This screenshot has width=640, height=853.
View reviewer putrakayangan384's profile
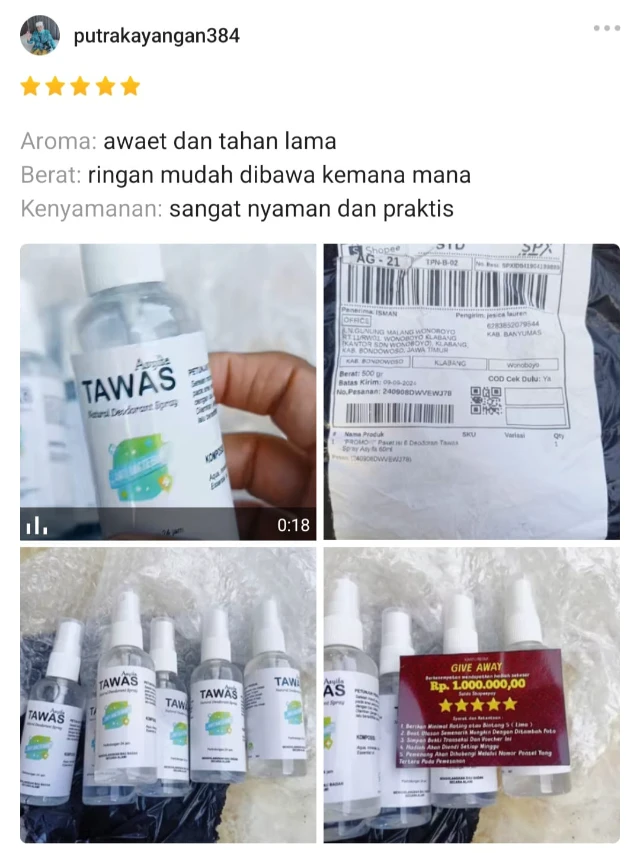click(156, 36)
